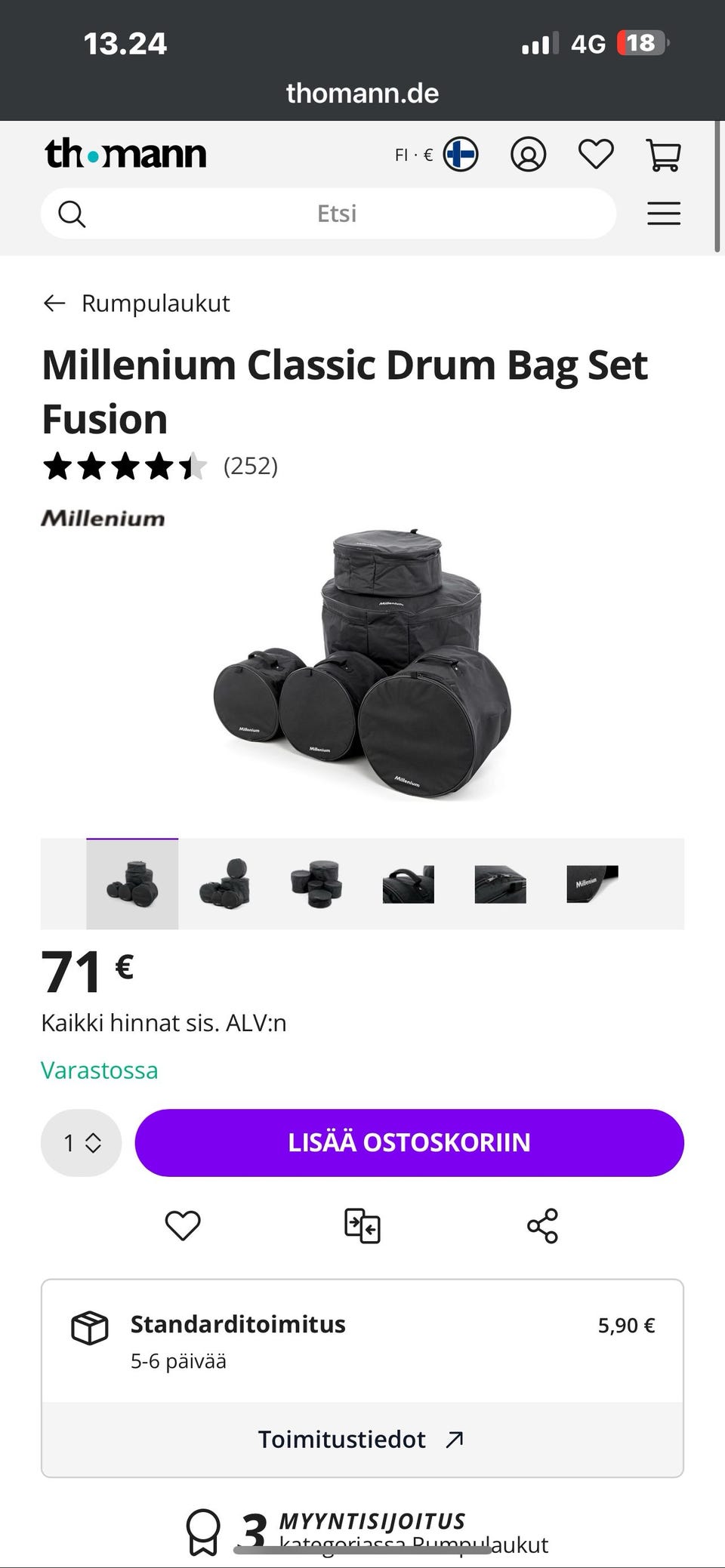Open the hamburger navigation menu

664,213
